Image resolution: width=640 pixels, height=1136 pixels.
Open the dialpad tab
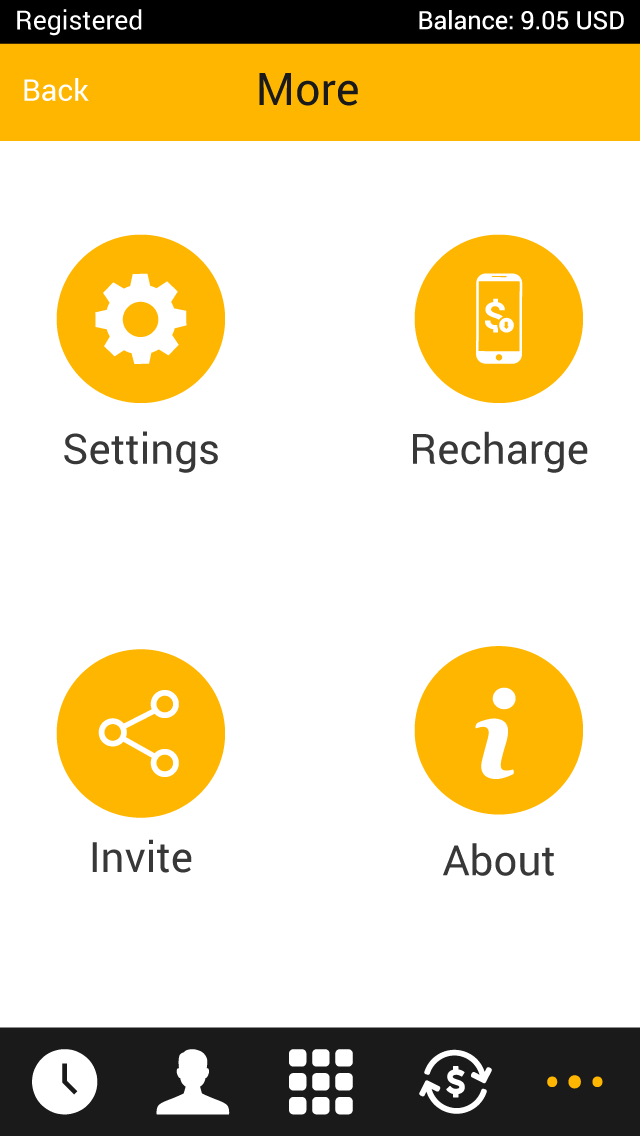pos(320,1082)
